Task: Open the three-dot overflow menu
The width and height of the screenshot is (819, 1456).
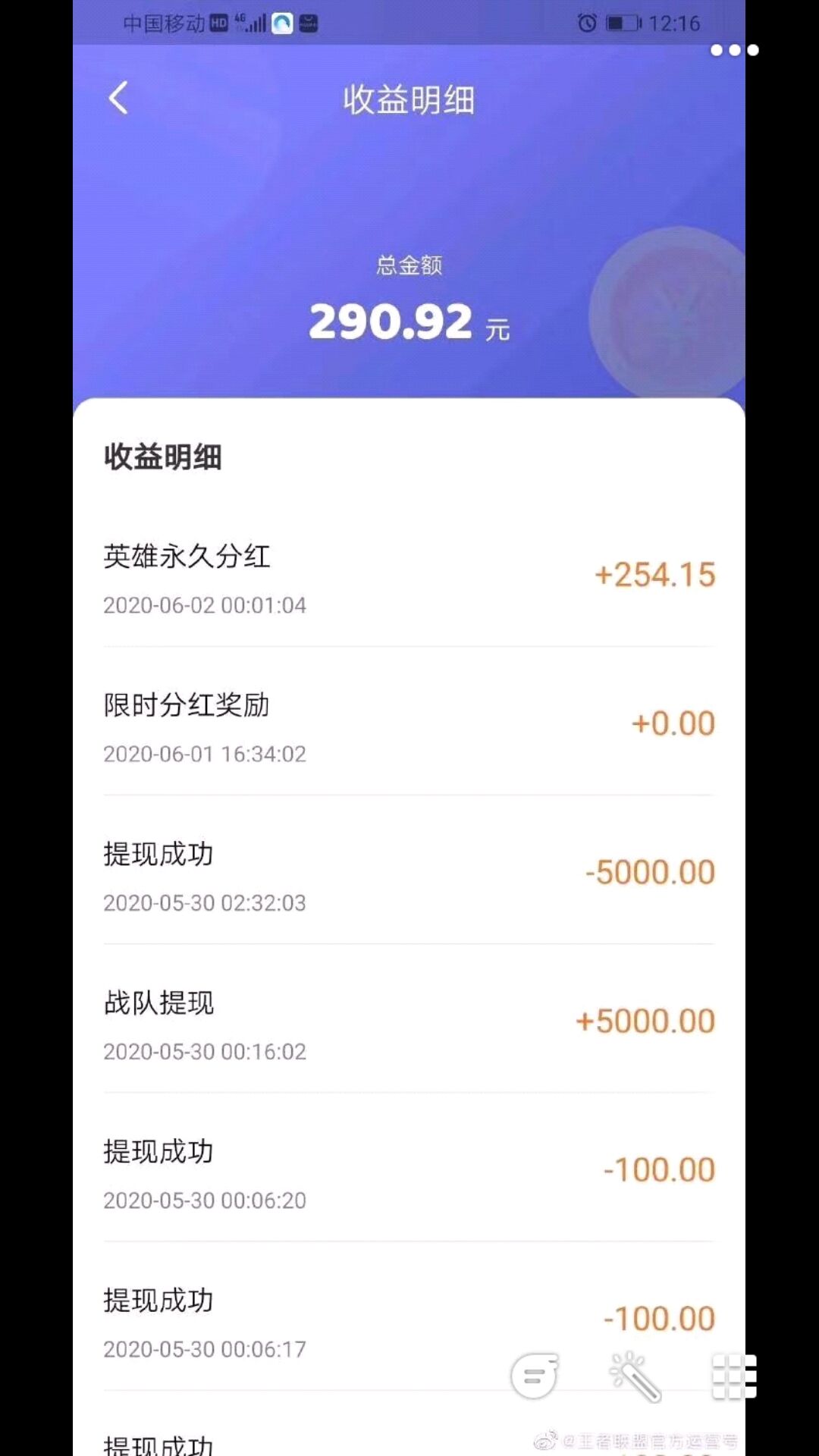Action: click(x=734, y=50)
